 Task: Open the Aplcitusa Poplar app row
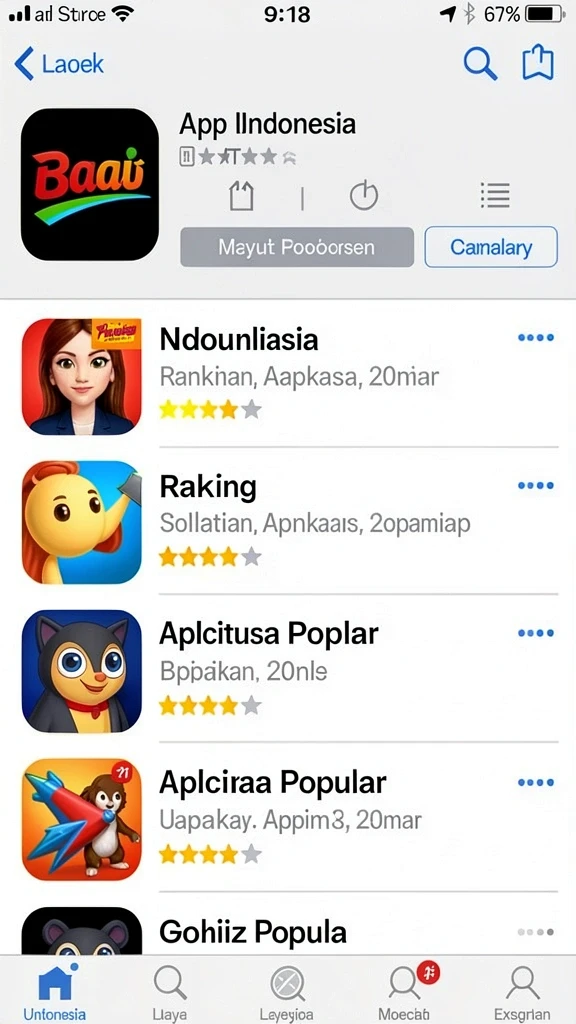[x=288, y=669]
